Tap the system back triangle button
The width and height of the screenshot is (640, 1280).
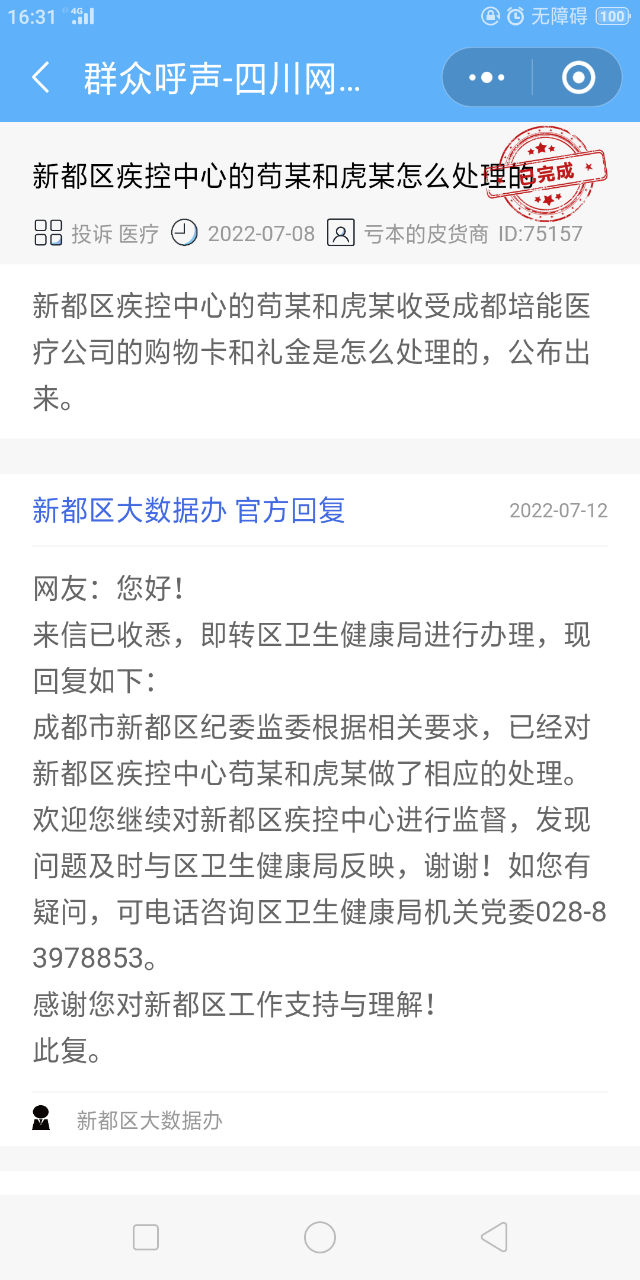pos(494,1237)
